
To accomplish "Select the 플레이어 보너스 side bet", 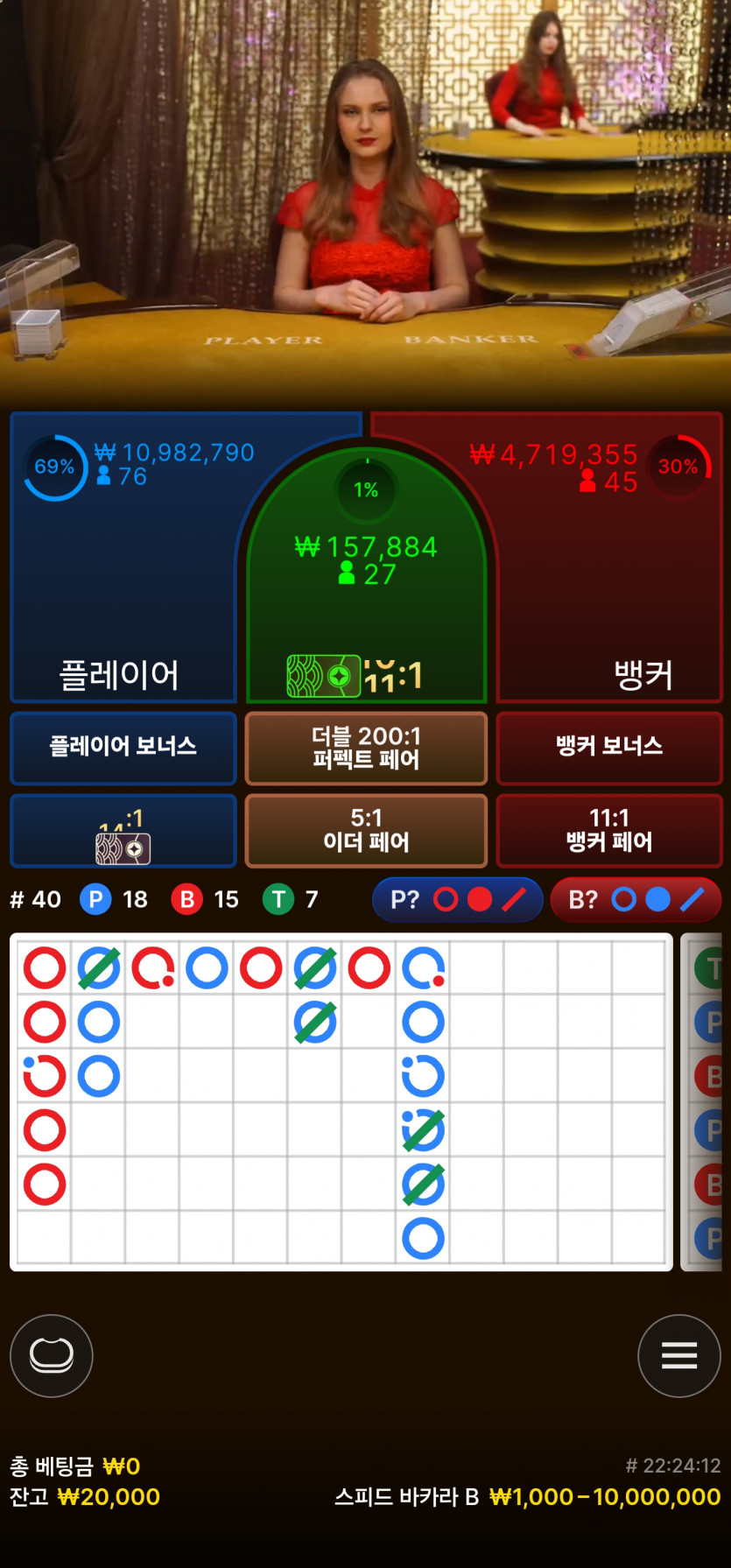I will [123, 747].
